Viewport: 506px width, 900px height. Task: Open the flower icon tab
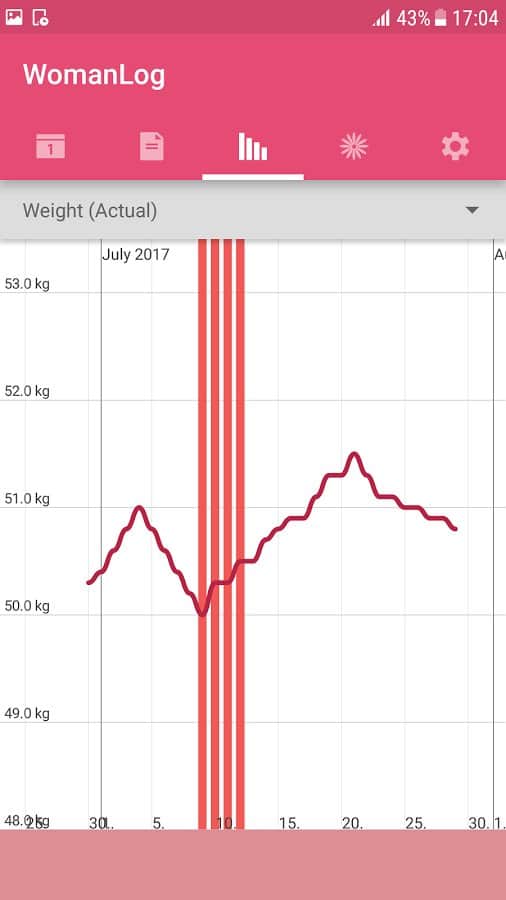pyautogui.click(x=354, y=146)
